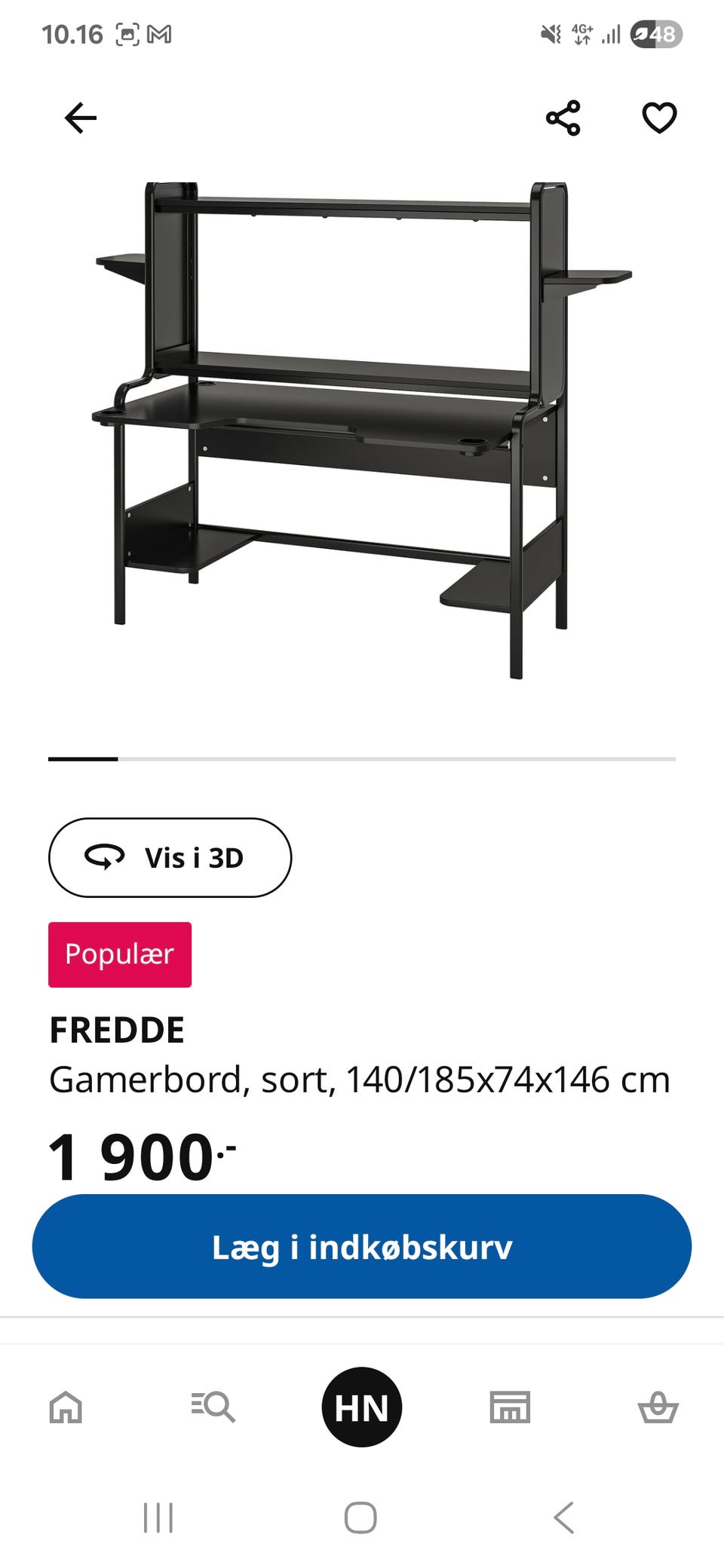Go back using the back arrow
724x1568 pixels.
(80, 118)
